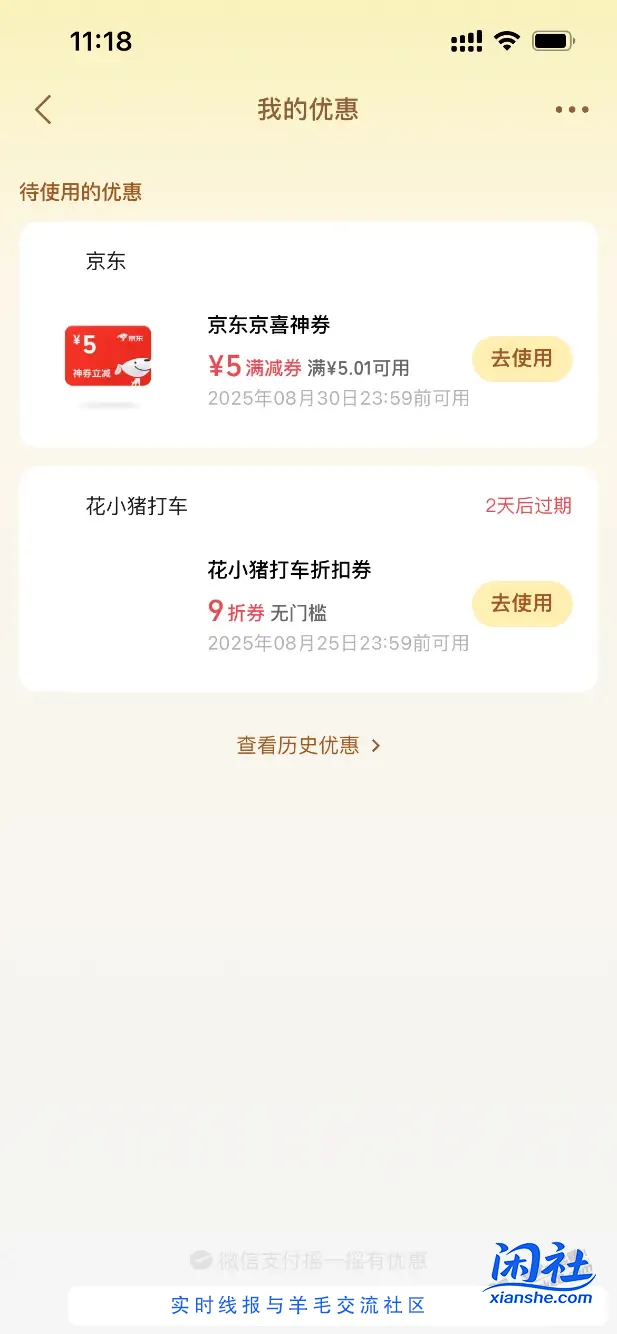The image size is (617, 1334).
Task: Open the 京东京喜神券 coupon card
Action: 300,360
